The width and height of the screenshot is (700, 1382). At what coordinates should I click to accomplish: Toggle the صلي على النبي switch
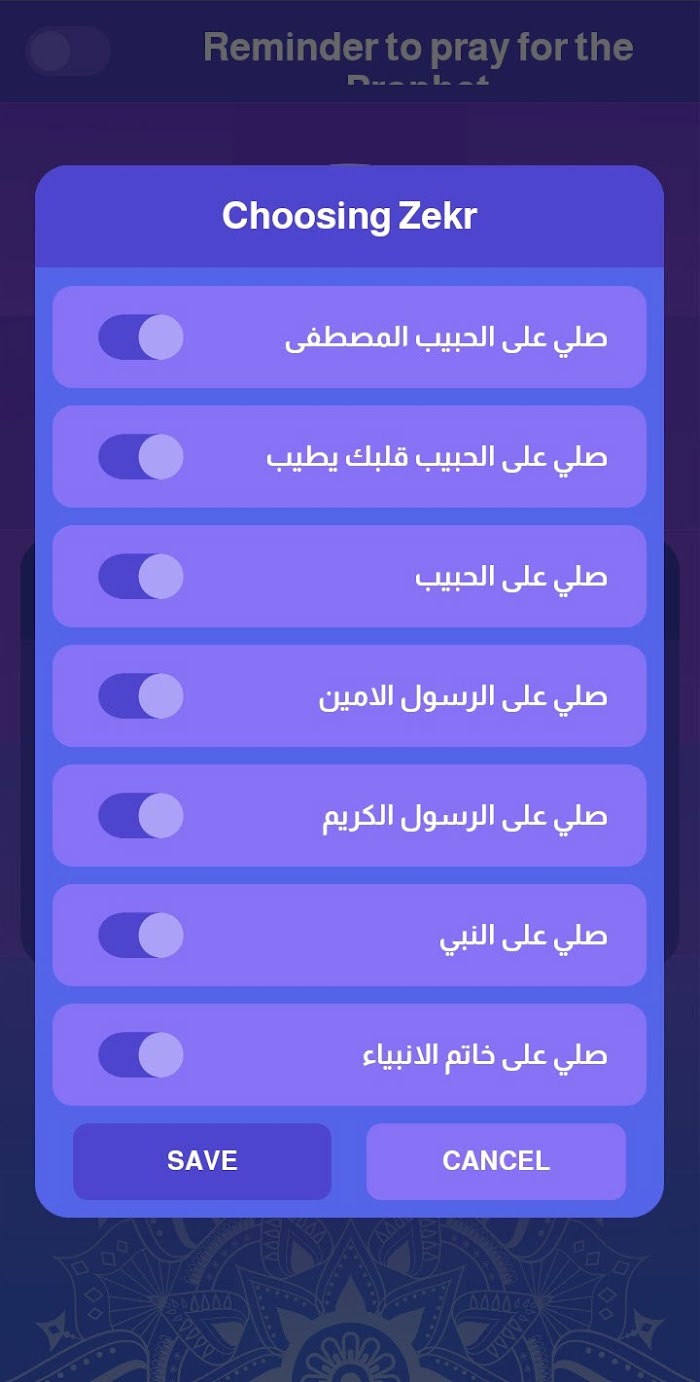[141, 935]
